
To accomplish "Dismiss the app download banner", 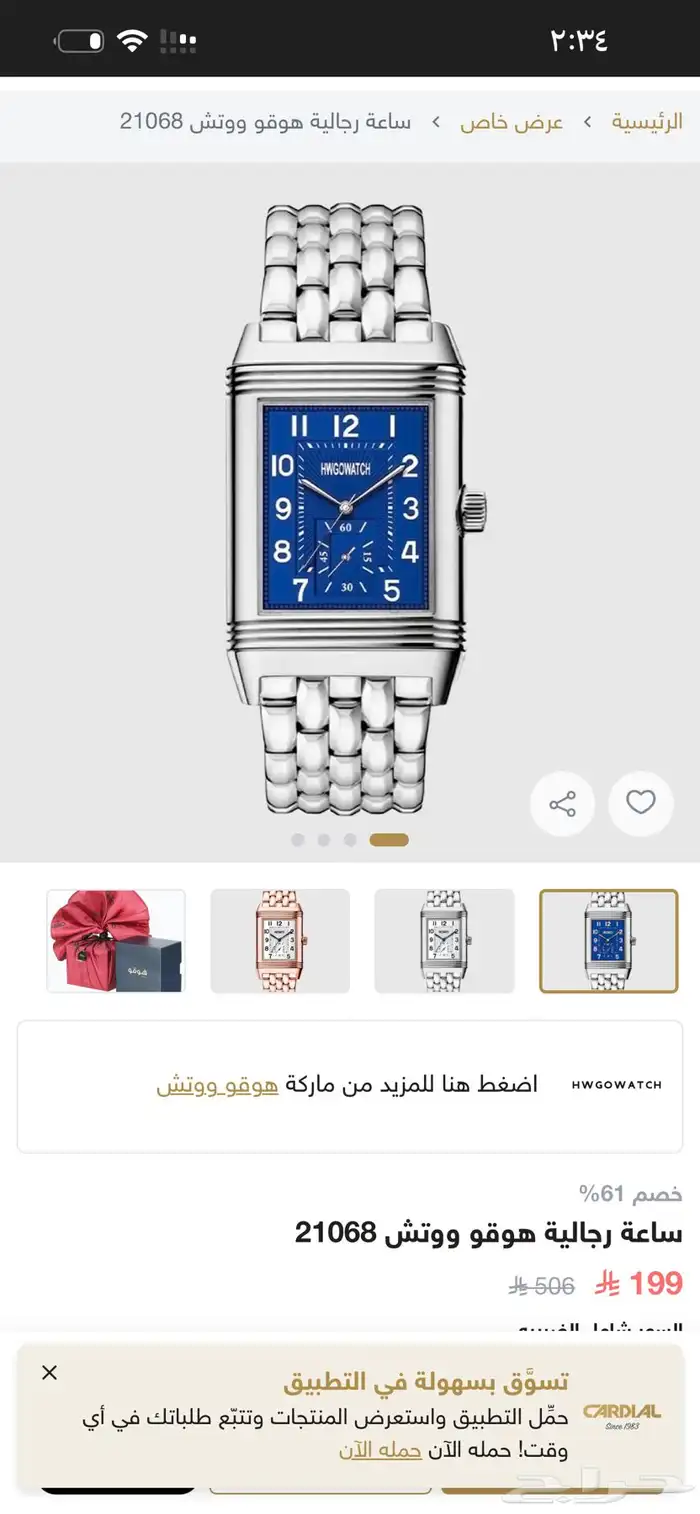I will tap(50, 1373).
